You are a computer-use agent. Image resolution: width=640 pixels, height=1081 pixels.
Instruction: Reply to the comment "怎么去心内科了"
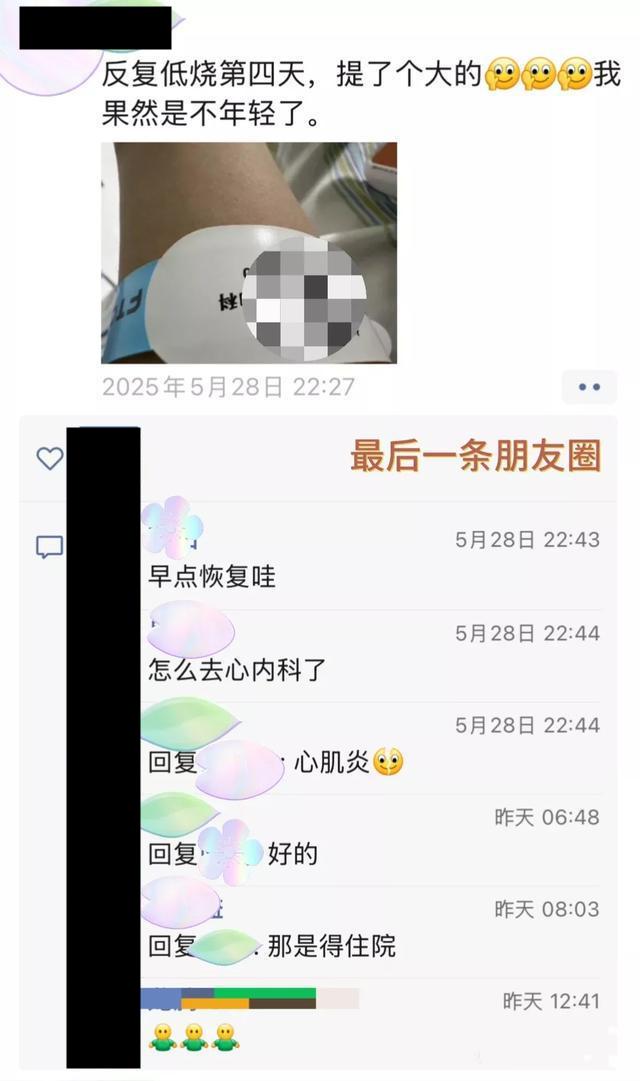click(x=238, y=669)
